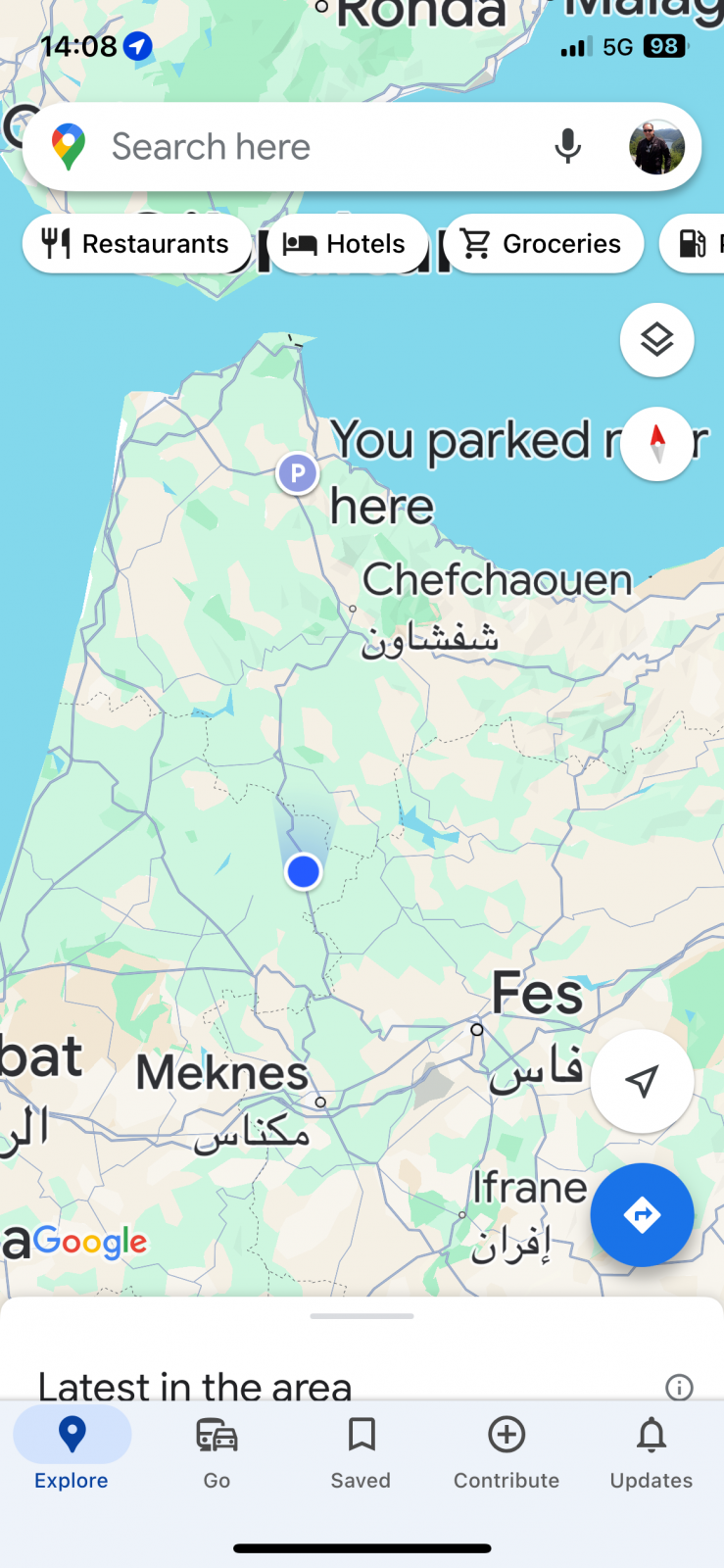Open the Search here field
Image resolution: width=724 pixels, height=1568 pixels.
click(x=294, y=147)
